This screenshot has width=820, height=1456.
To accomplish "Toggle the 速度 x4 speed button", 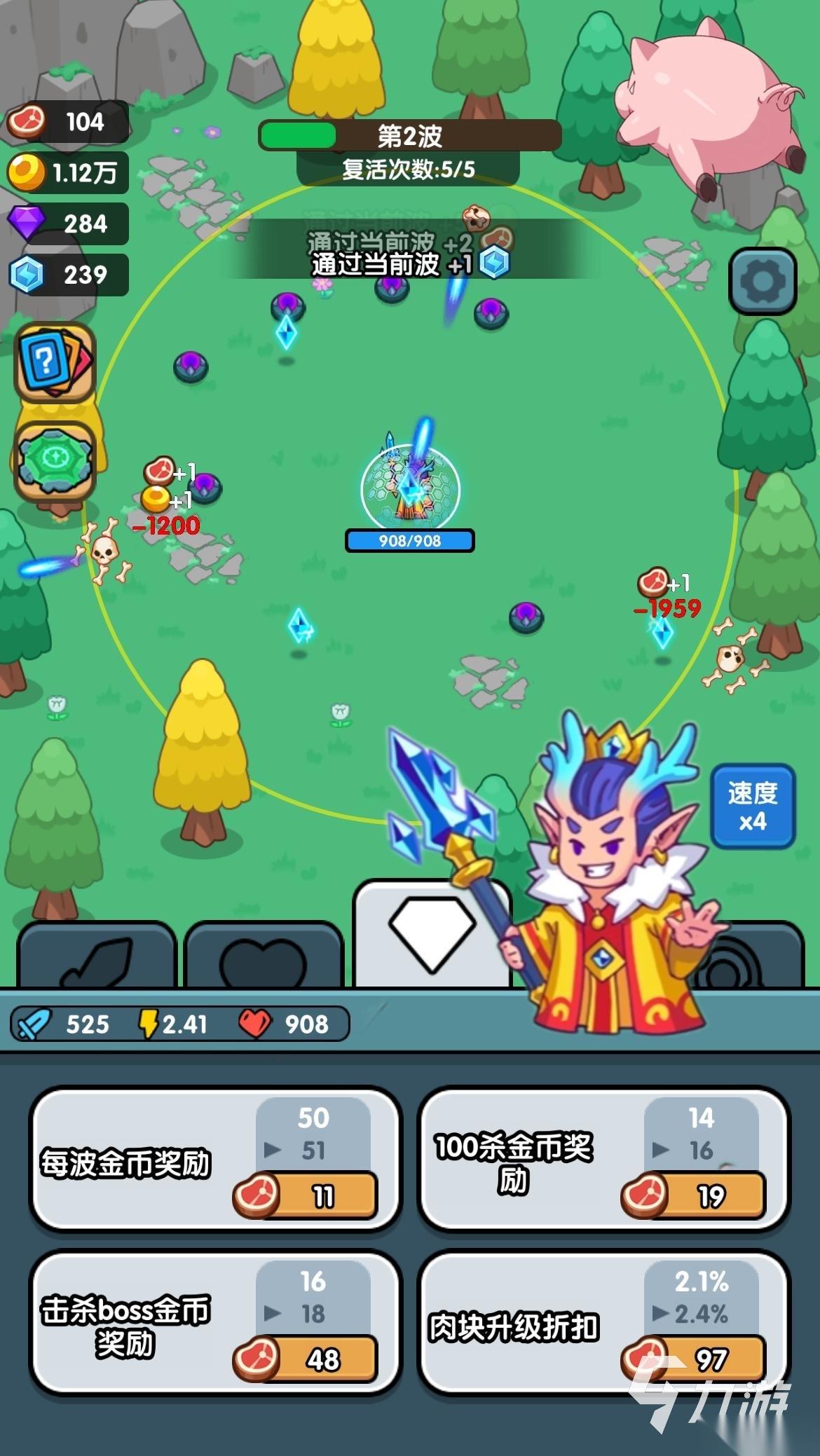I will coord(753,806).
